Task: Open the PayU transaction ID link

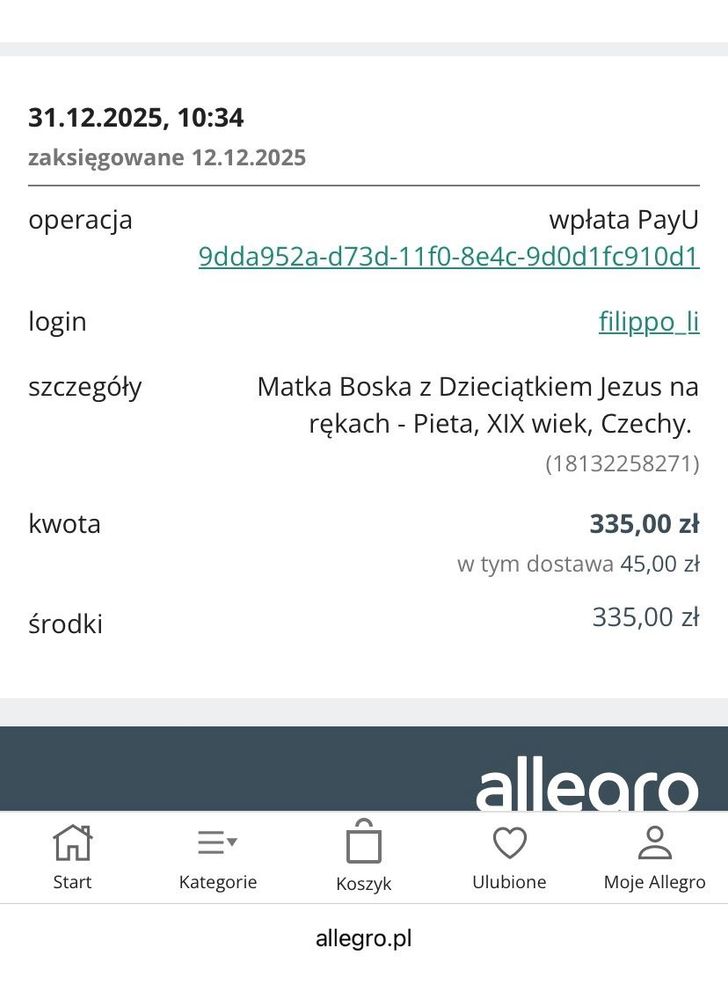Action: (x=448, y=257)
